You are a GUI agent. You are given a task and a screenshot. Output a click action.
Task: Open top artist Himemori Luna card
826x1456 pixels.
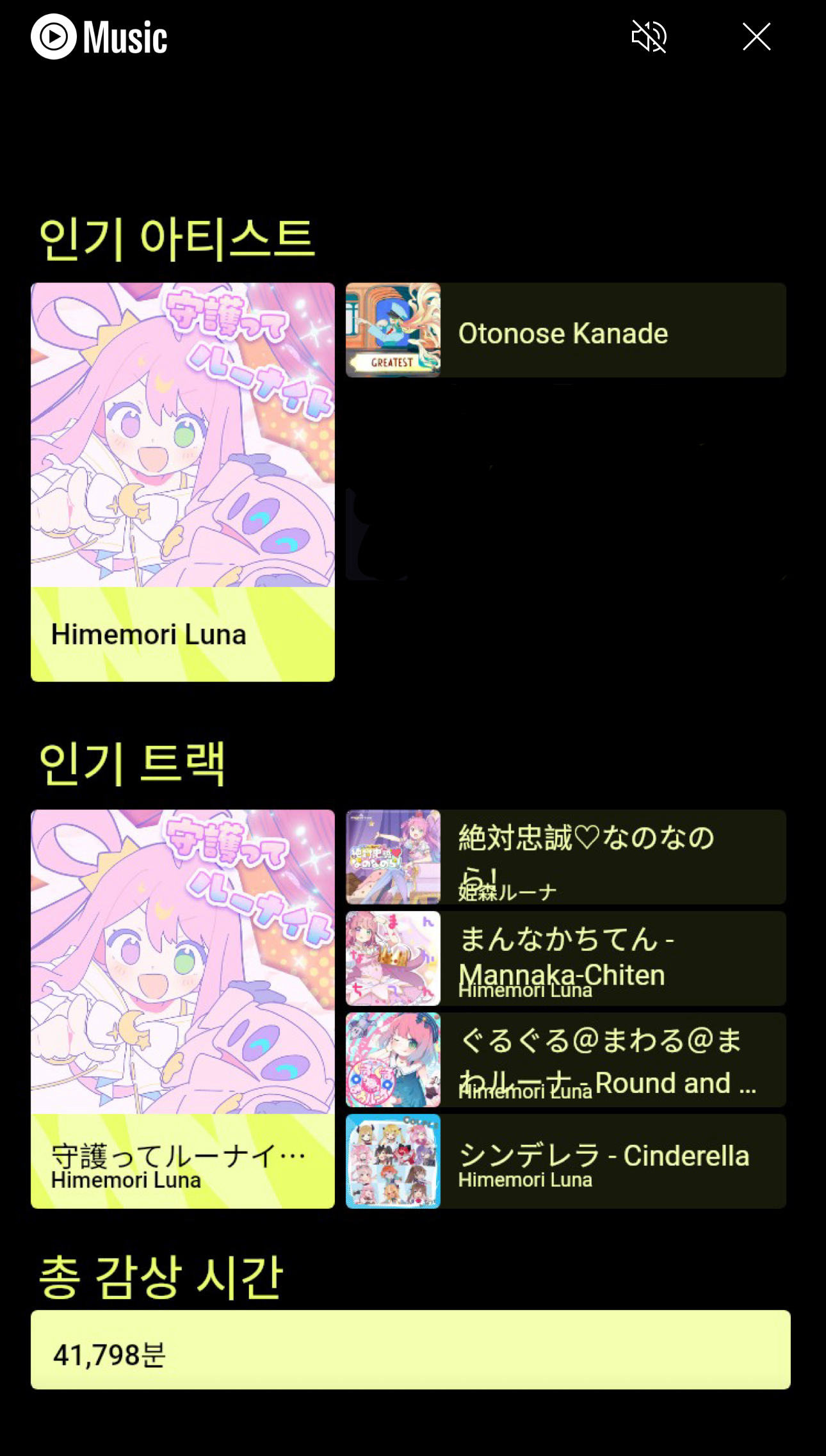(182, 482)
